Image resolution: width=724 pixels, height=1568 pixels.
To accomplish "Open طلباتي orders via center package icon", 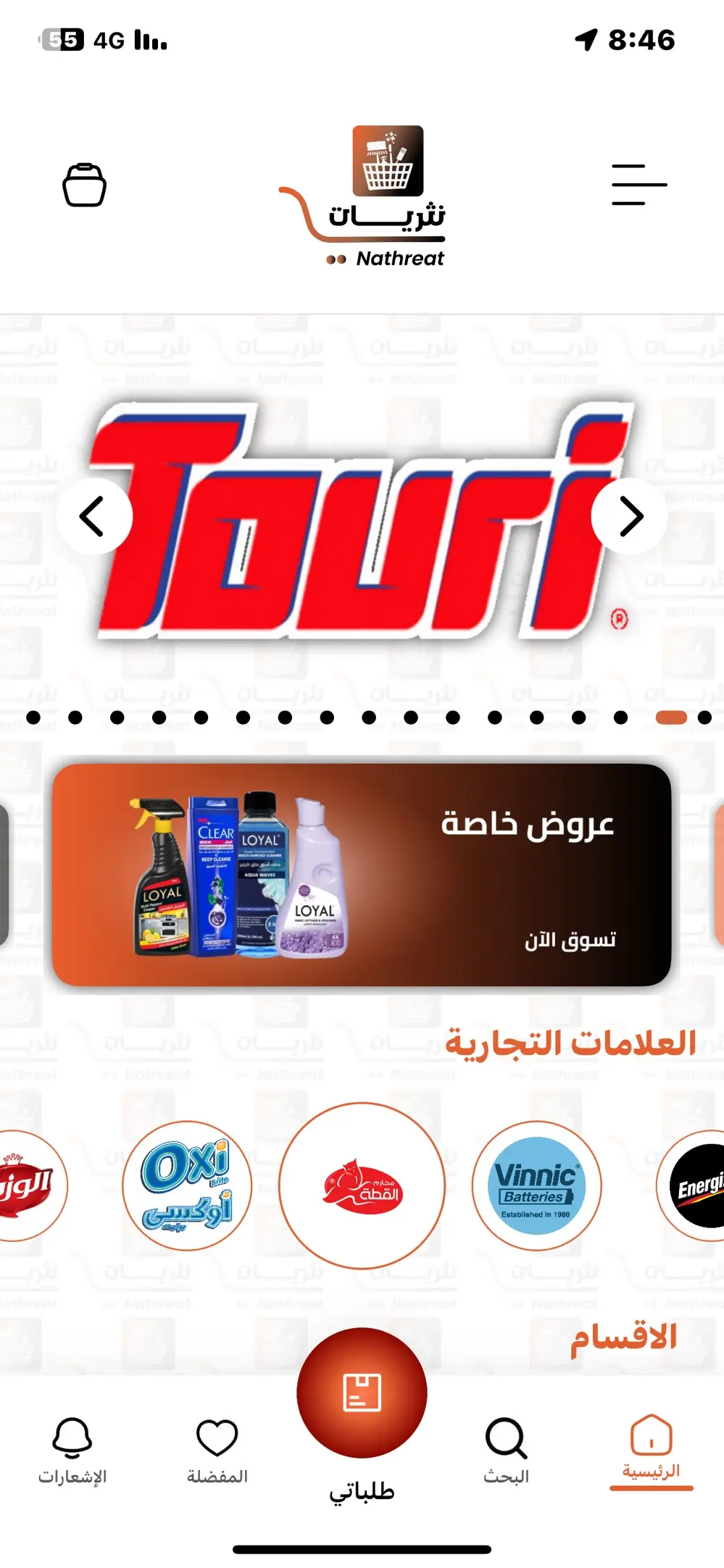I will (362, 1391).
